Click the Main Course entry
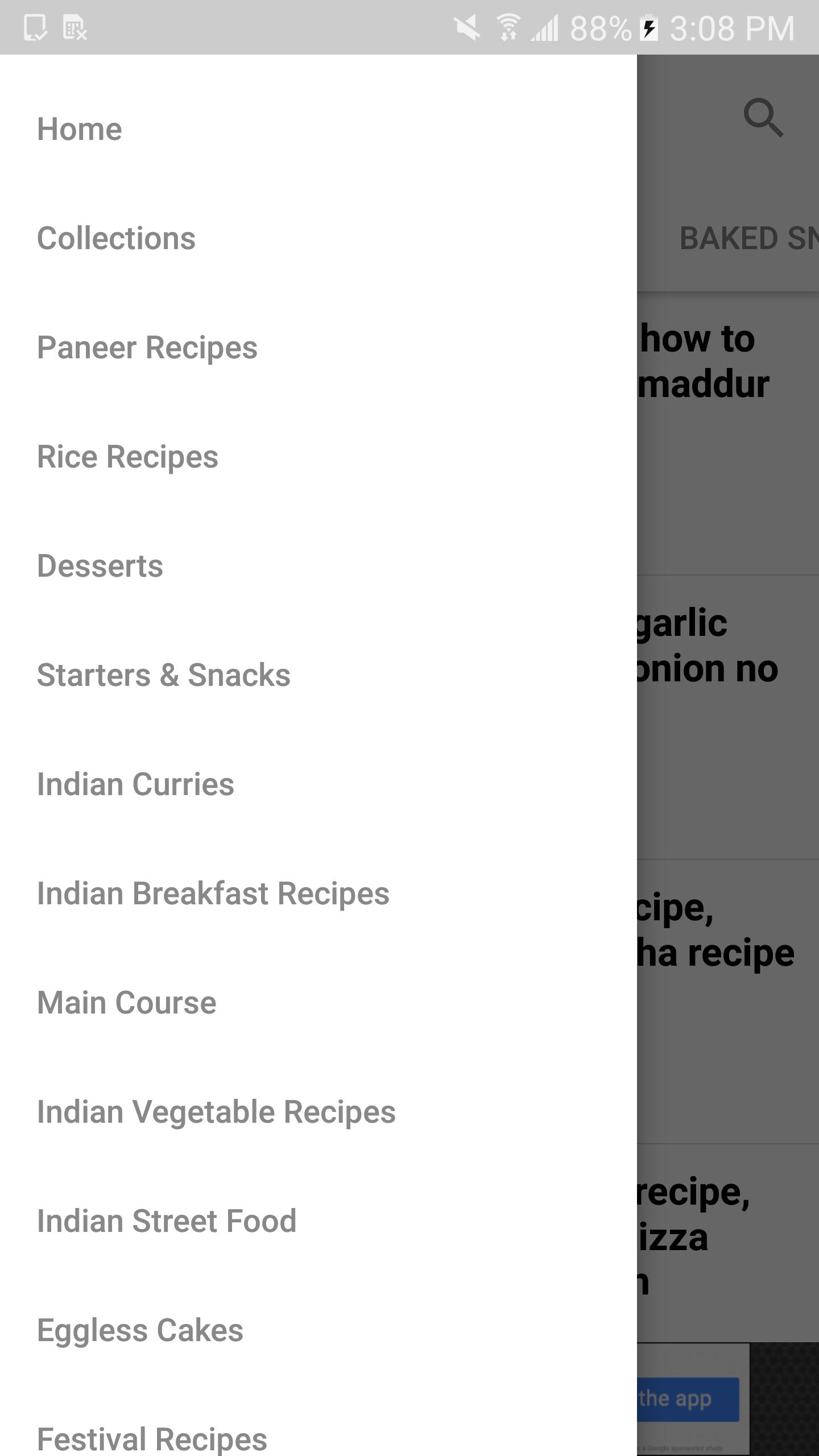 [126, 1002]
